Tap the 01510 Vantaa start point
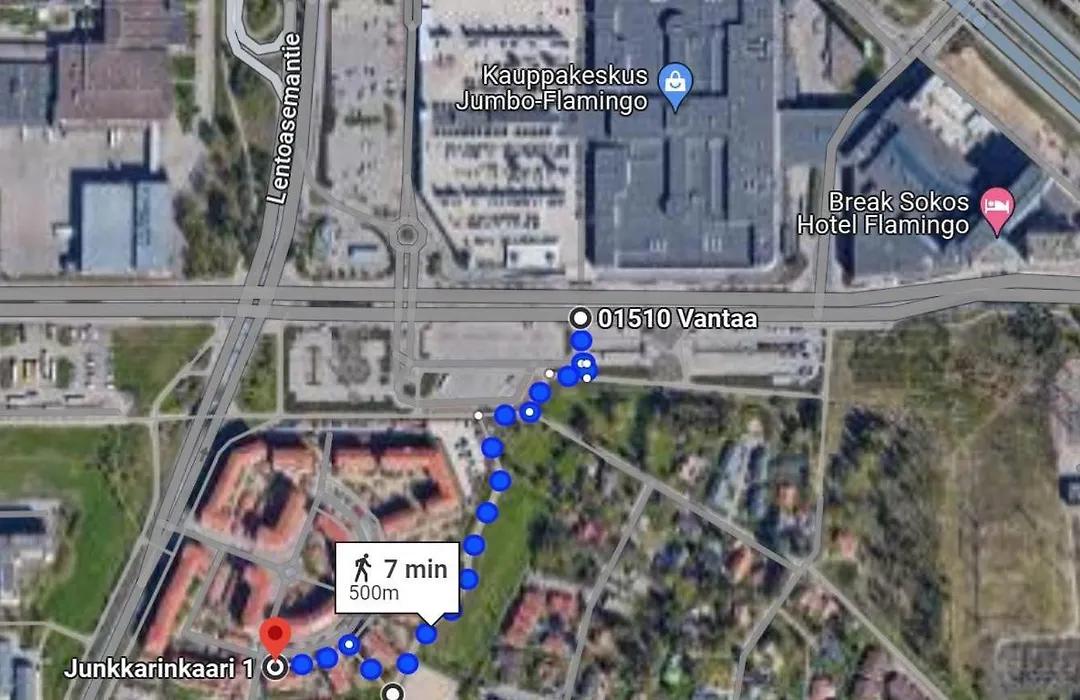The image size is (1080, 700). (580, 318)
